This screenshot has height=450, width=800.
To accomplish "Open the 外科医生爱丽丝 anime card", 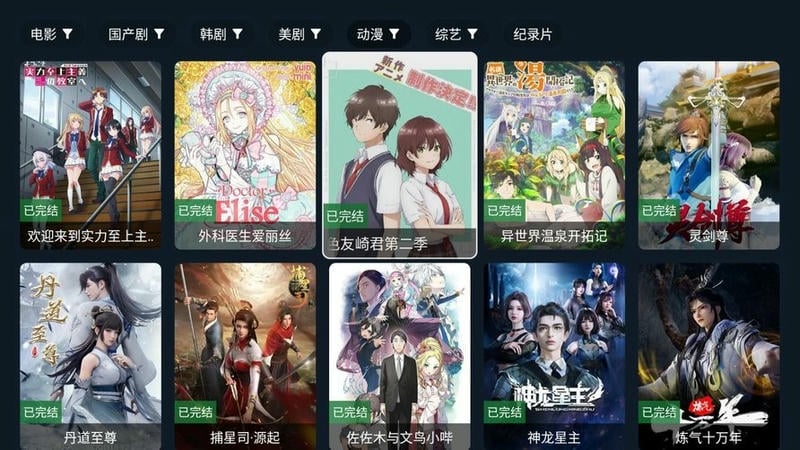I will pyautogui.click(x=245, y=155).
